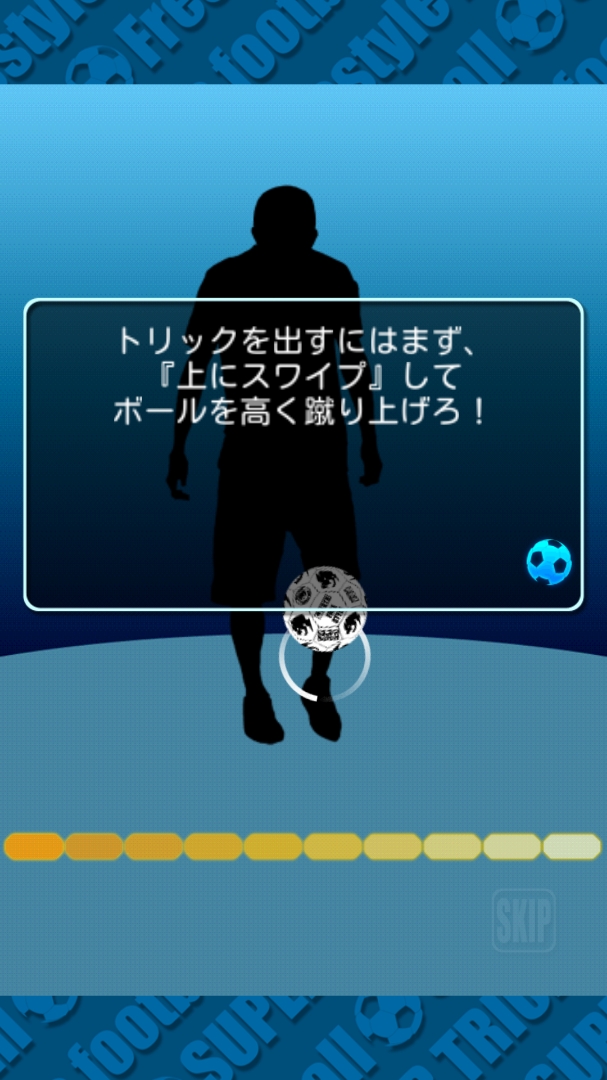Tap the SKIP button to skip the tutorial

coord(523,920)
